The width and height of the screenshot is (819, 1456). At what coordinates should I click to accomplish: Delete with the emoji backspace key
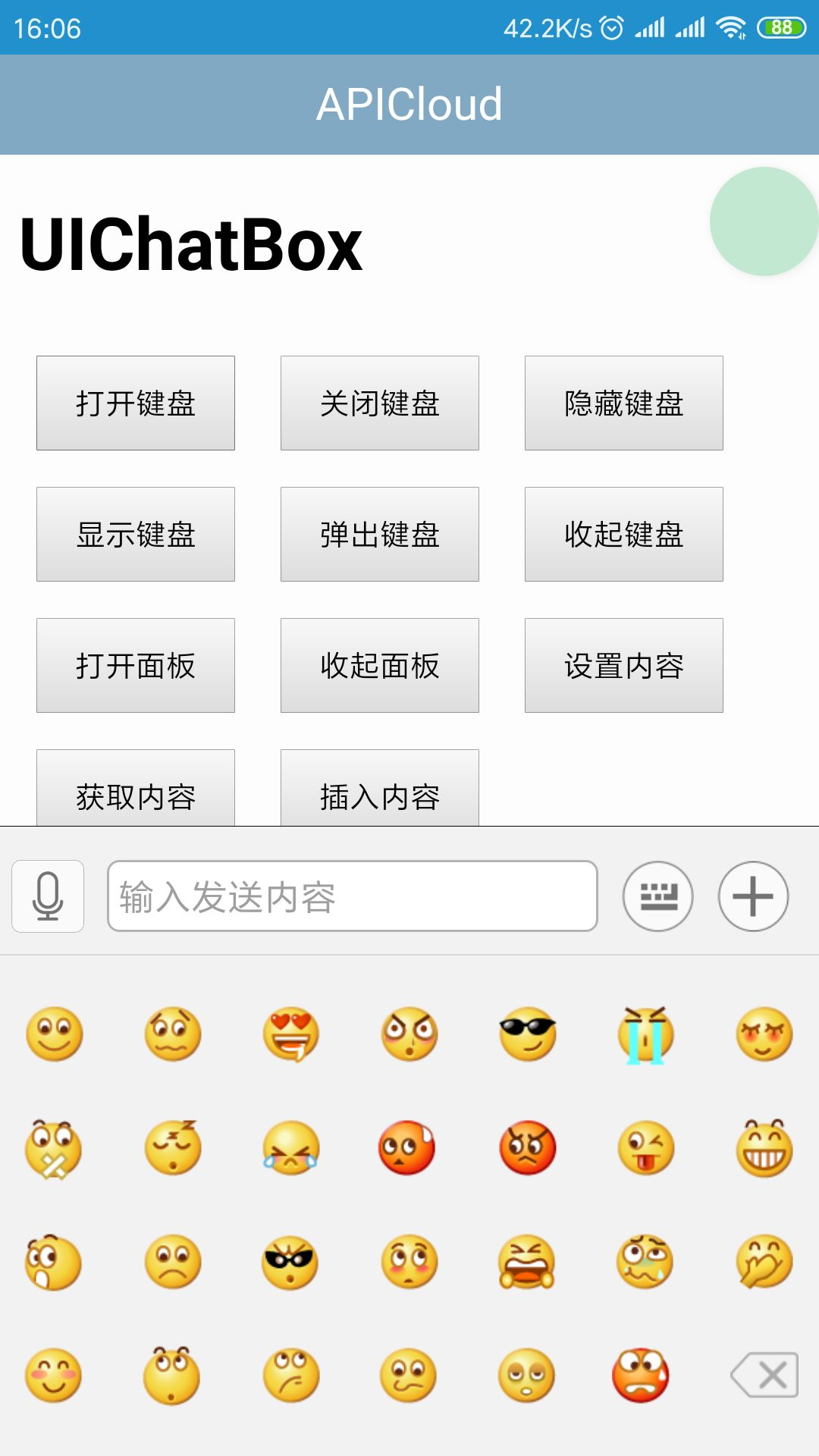pos(764,1375)
